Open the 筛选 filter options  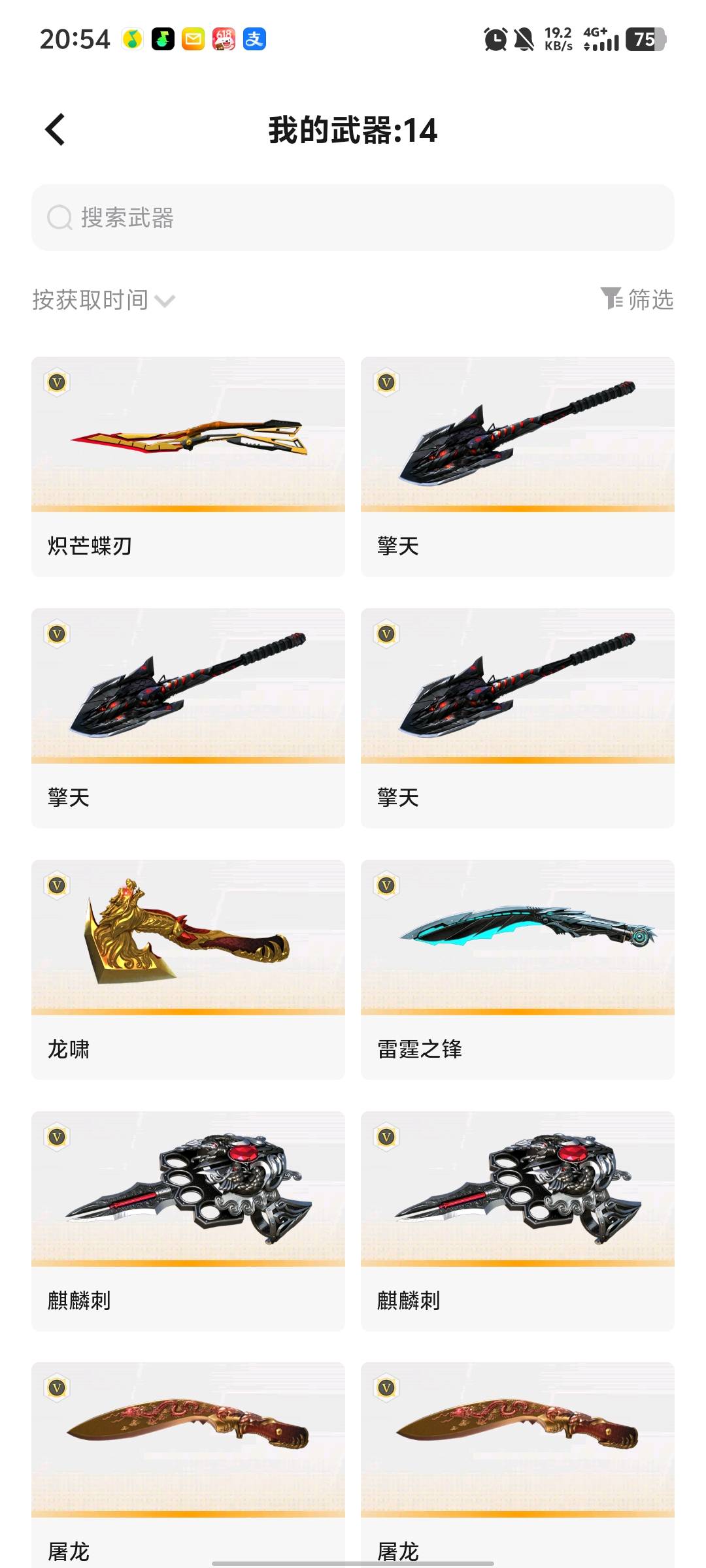coord(637,299)
